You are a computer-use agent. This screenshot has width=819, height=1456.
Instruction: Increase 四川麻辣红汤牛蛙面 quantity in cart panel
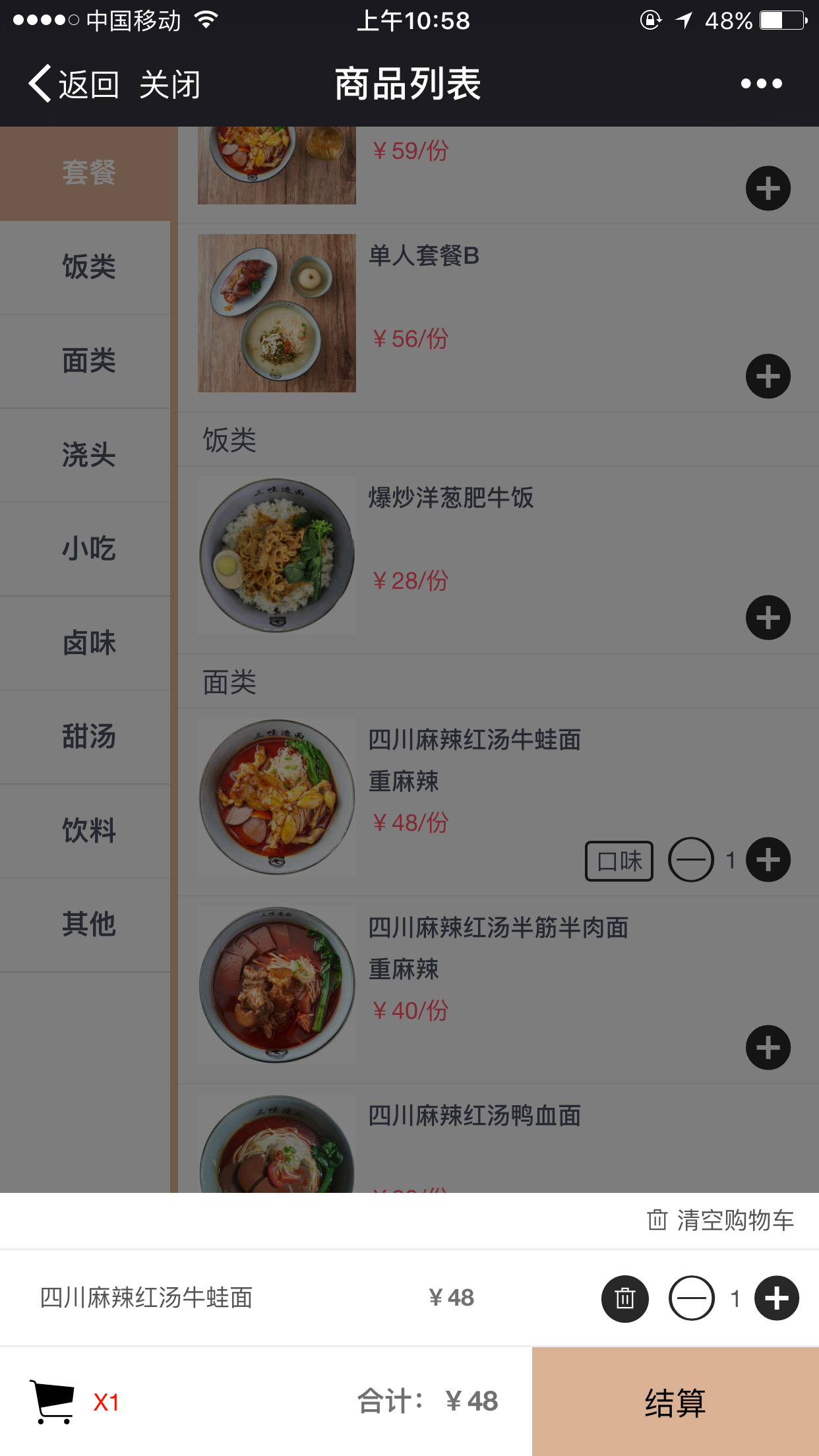pyautogui.click(x=776, y=1298)
